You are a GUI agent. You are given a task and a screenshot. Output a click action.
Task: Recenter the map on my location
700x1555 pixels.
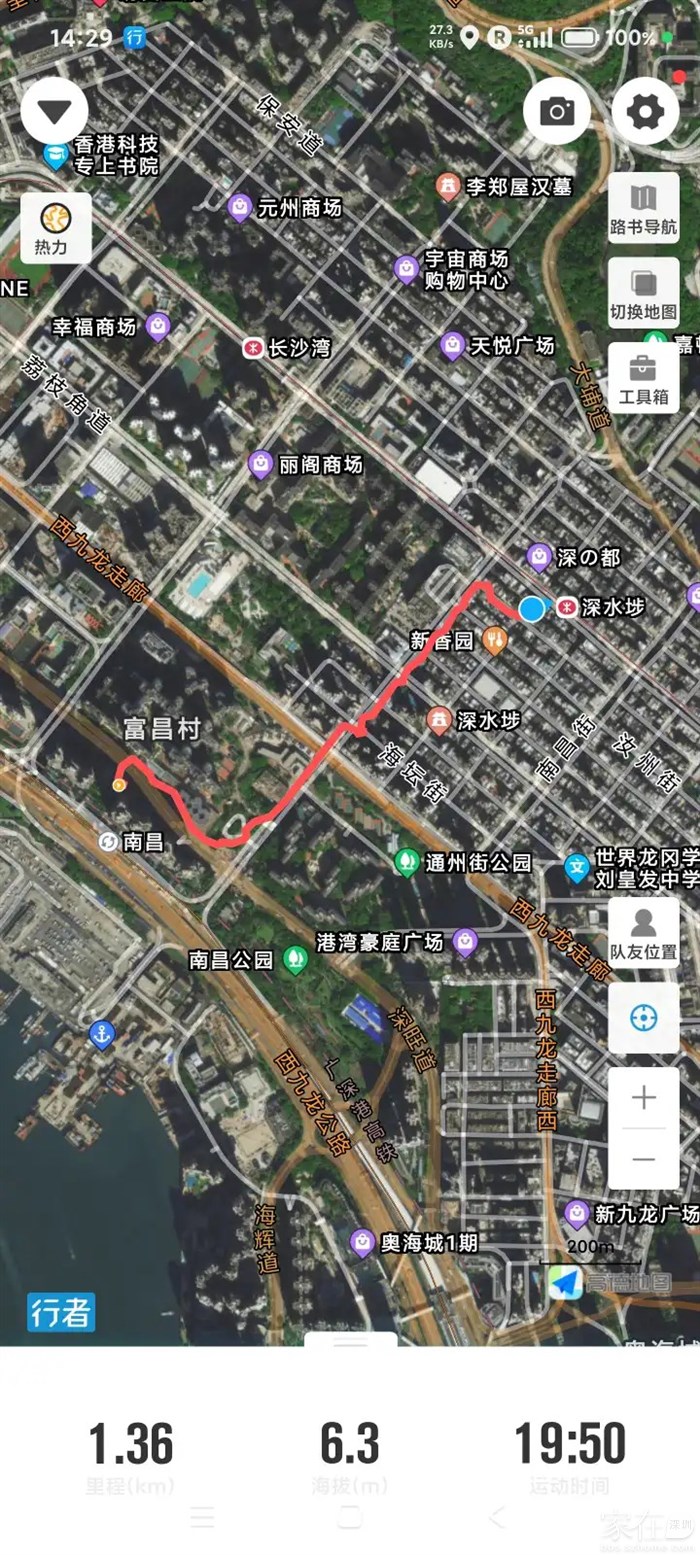click(x=643, y=1018)
